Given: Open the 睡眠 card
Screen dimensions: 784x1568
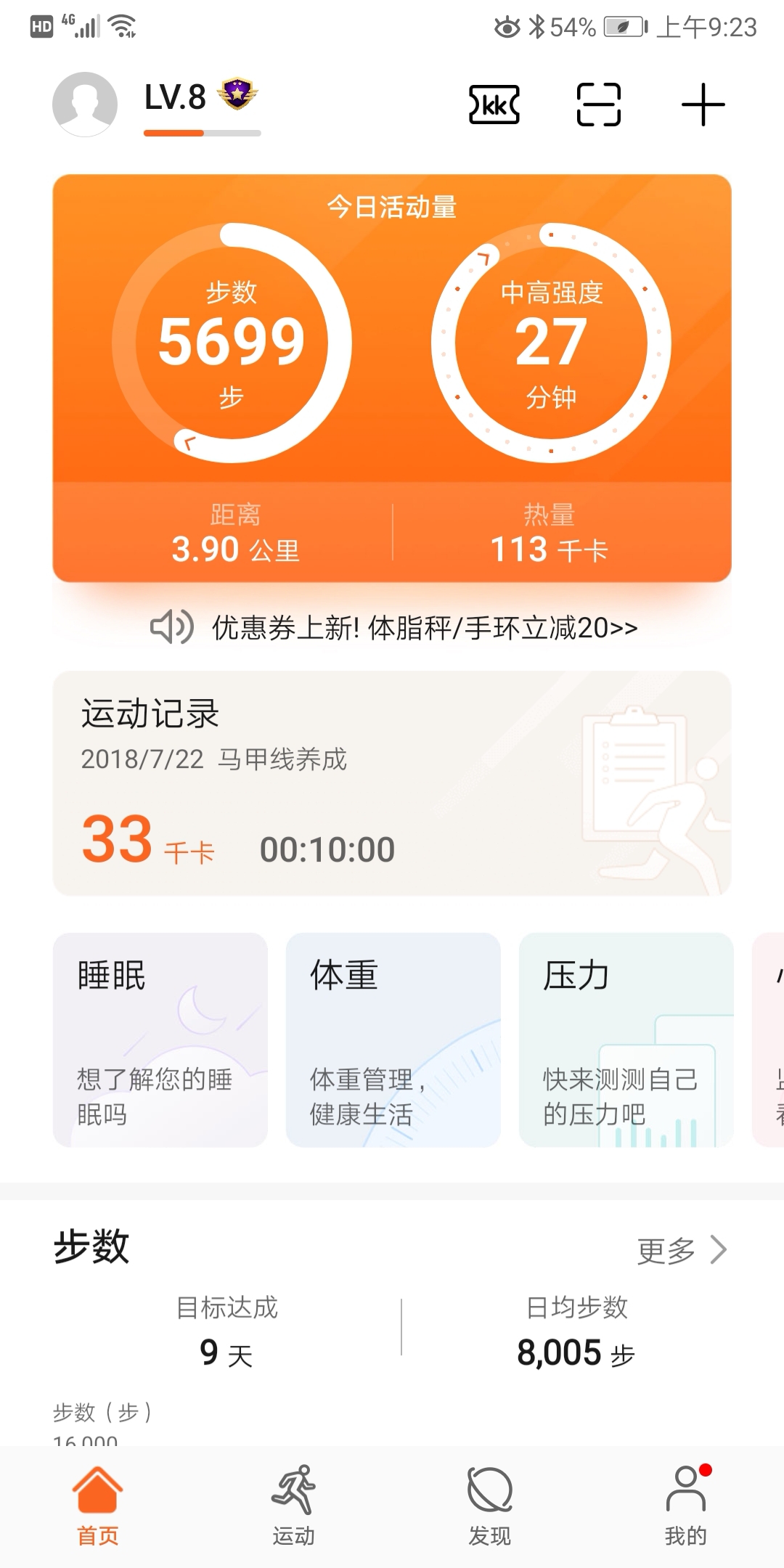Looking at the screenshot, I should point(160,1040).
